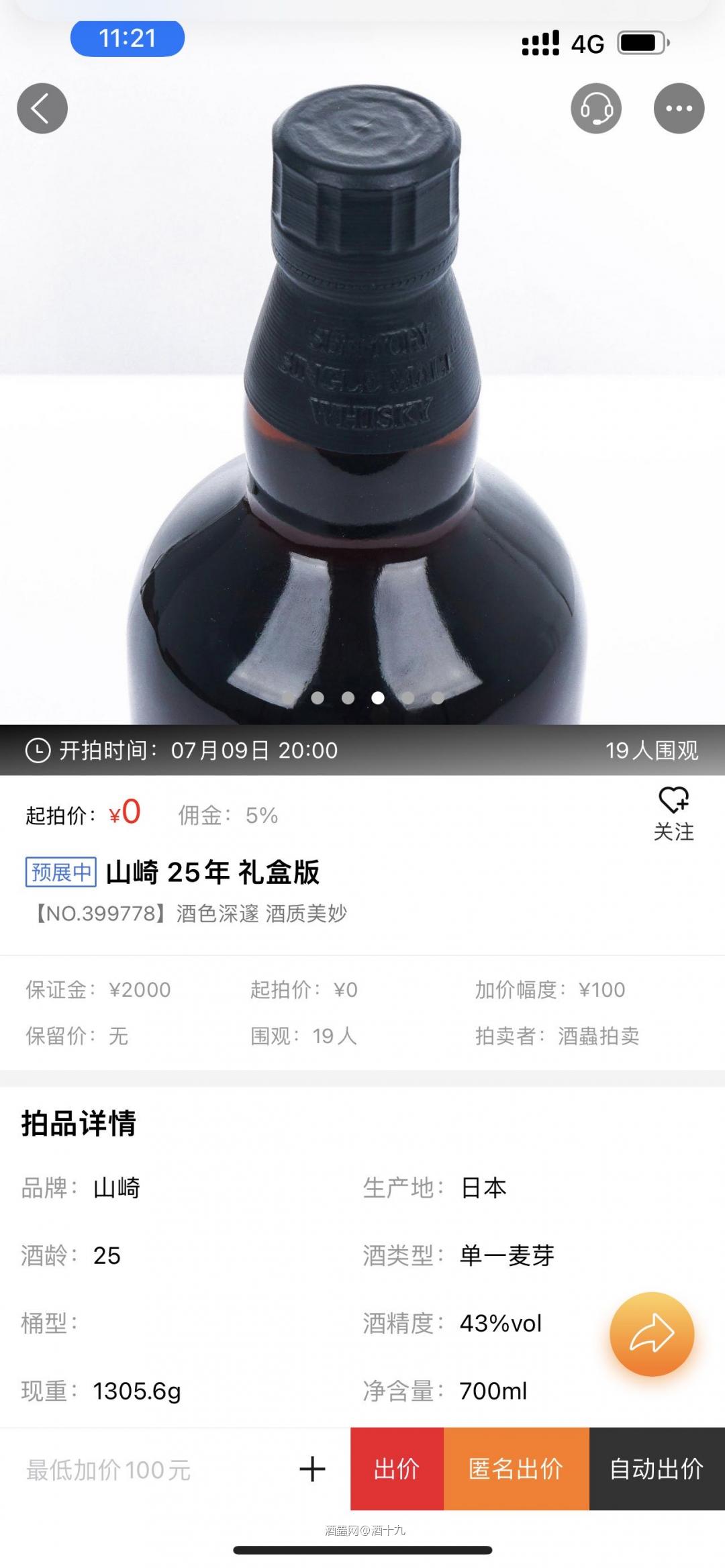Open the orange share arrow icon

(652, 1334)
